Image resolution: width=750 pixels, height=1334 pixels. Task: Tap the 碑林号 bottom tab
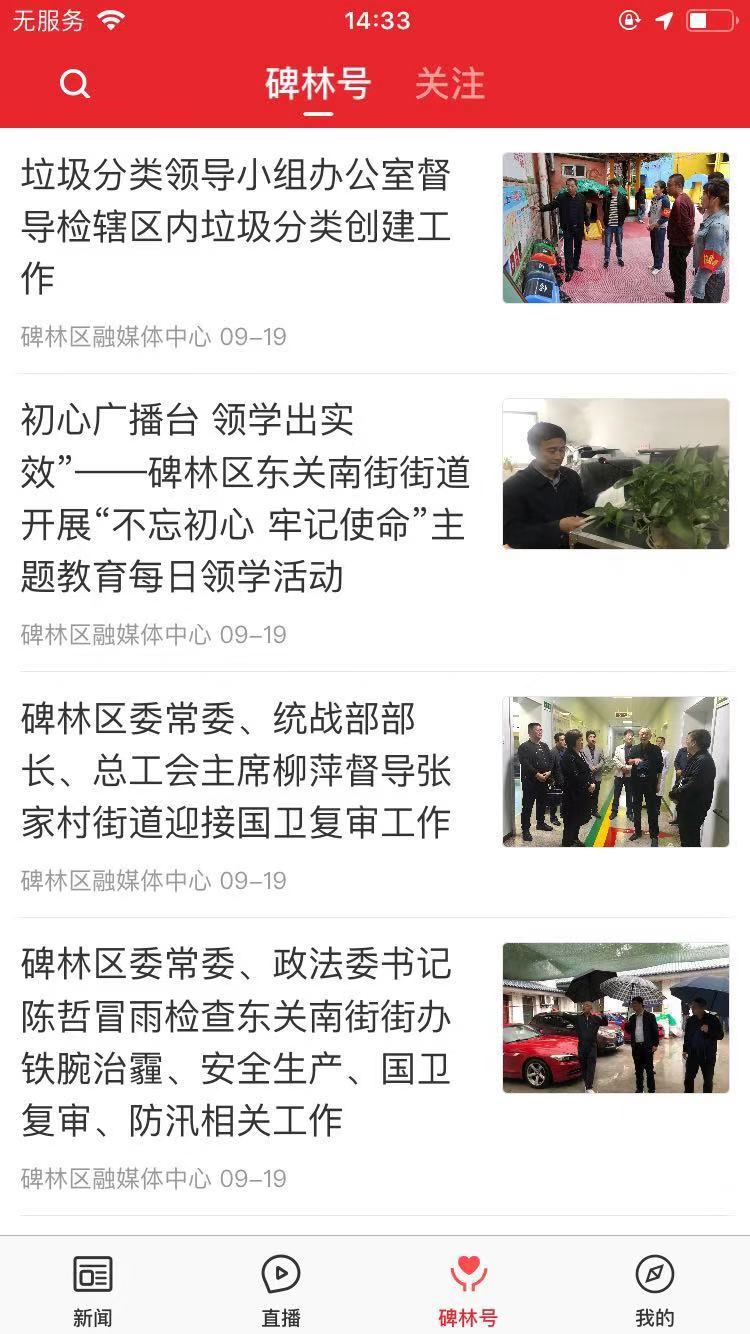(468, 1290)
